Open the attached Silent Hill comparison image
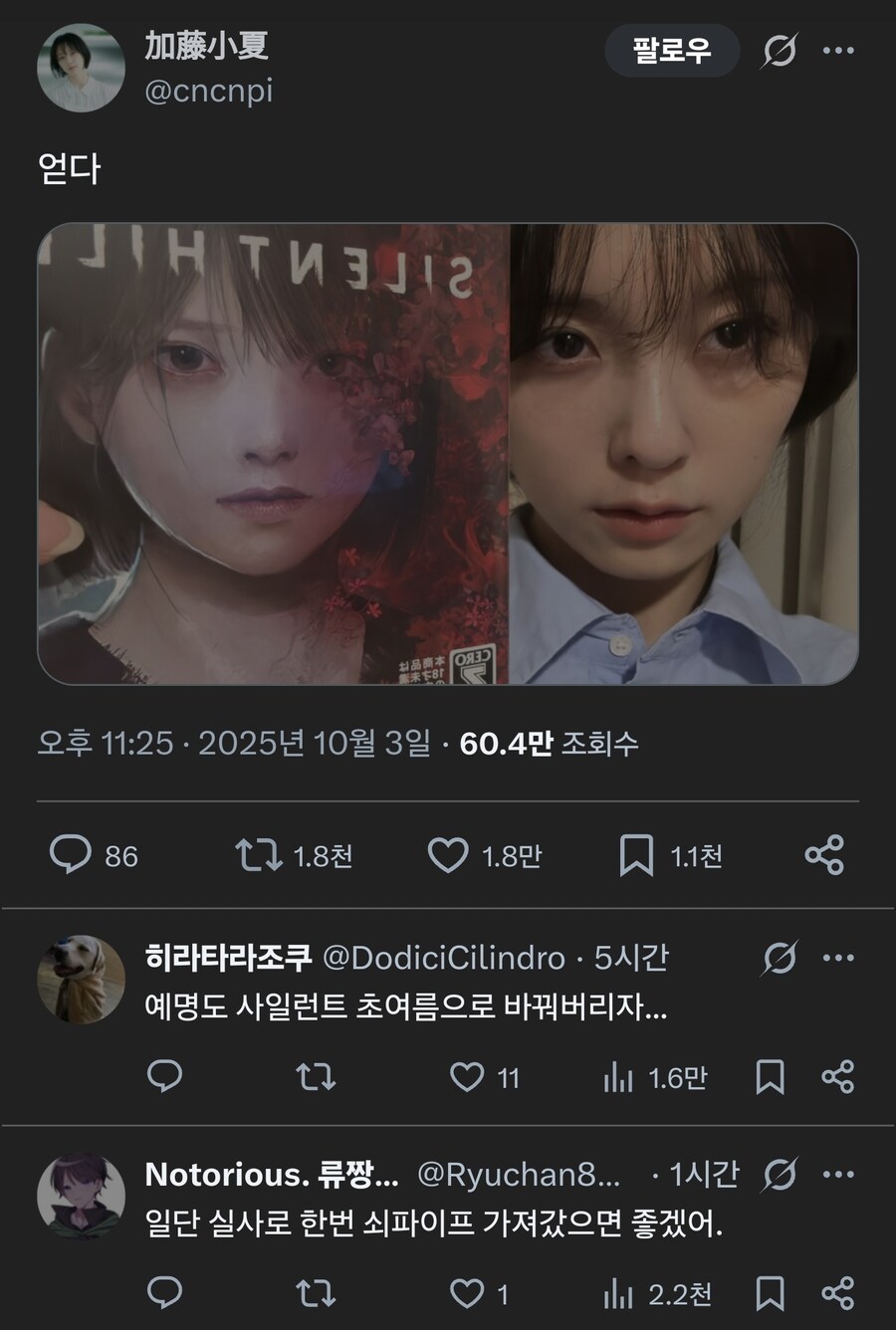The width and height of the screenshot is (896, 1330). [448, 454]
